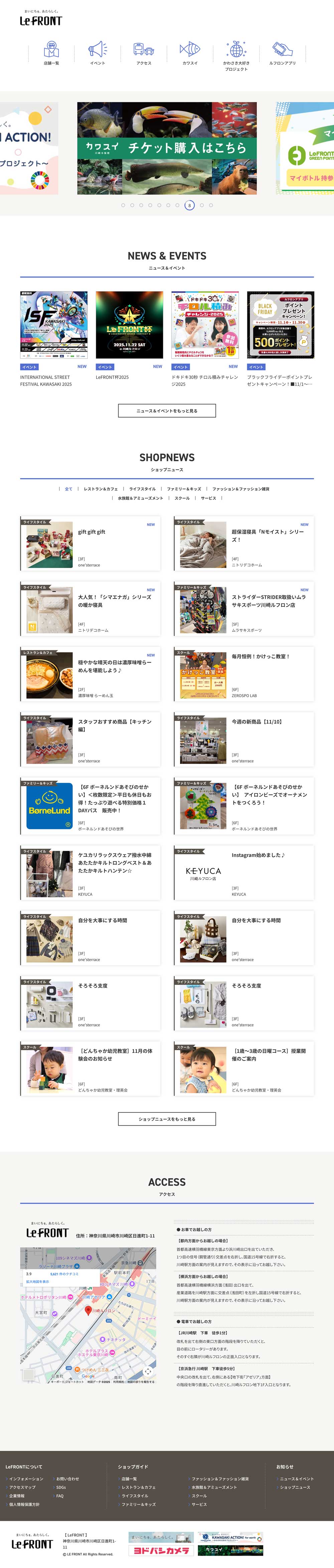The height and width of the screenshot is (1568, 334).
Task: Select the スクール shop news filter
Action: click(182, 498)
